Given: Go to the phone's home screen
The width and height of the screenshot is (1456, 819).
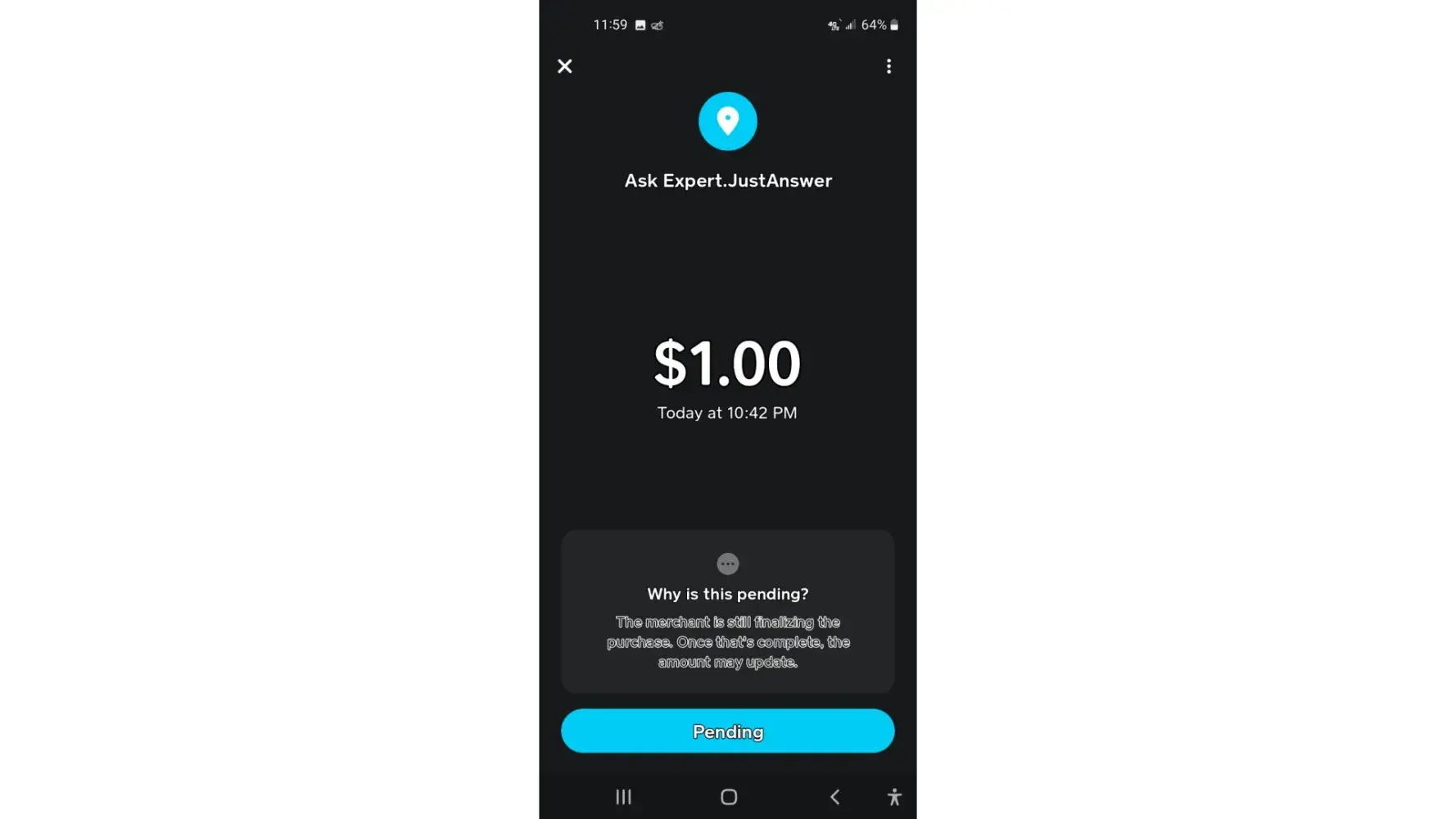Looking at the screenshot, I should click(x=728, y=797).
